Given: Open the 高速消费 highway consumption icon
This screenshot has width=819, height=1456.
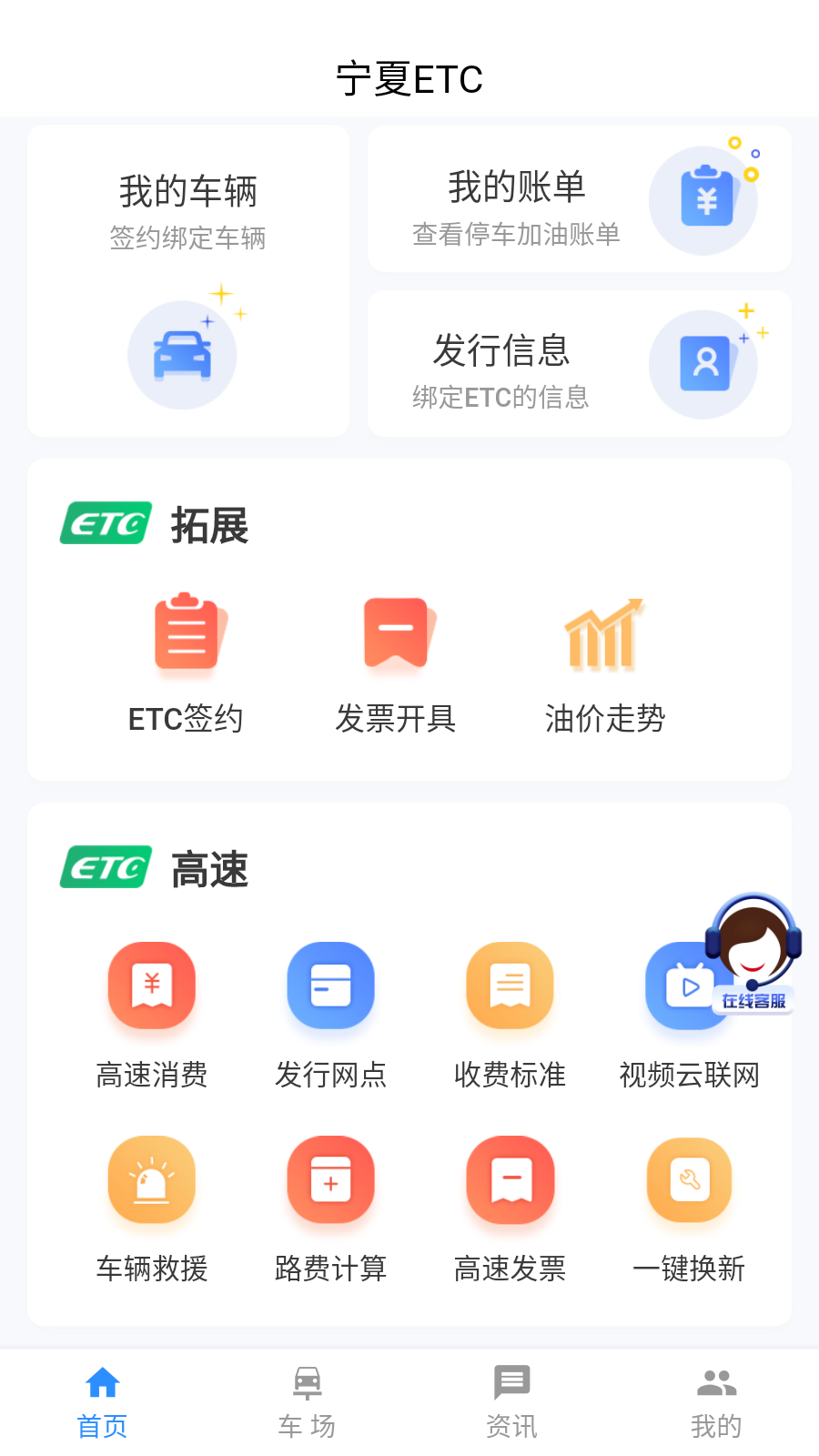Looking at the screenshot, I should click(151, 986).
